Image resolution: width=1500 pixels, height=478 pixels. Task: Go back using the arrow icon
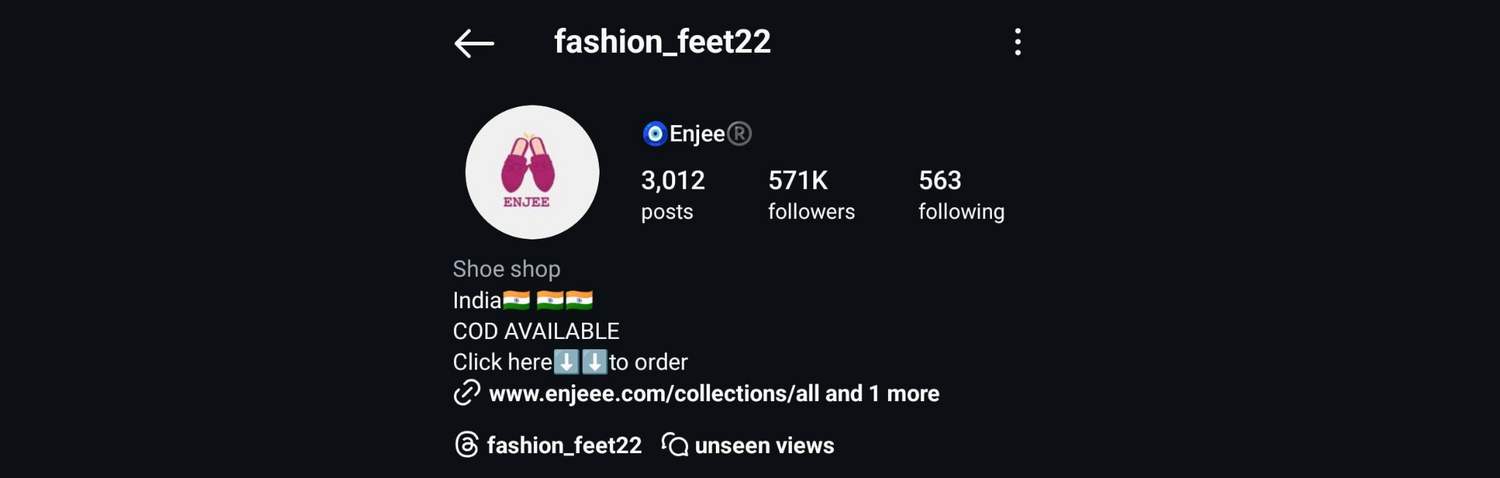pyautogui.click(x=474, y=43)
